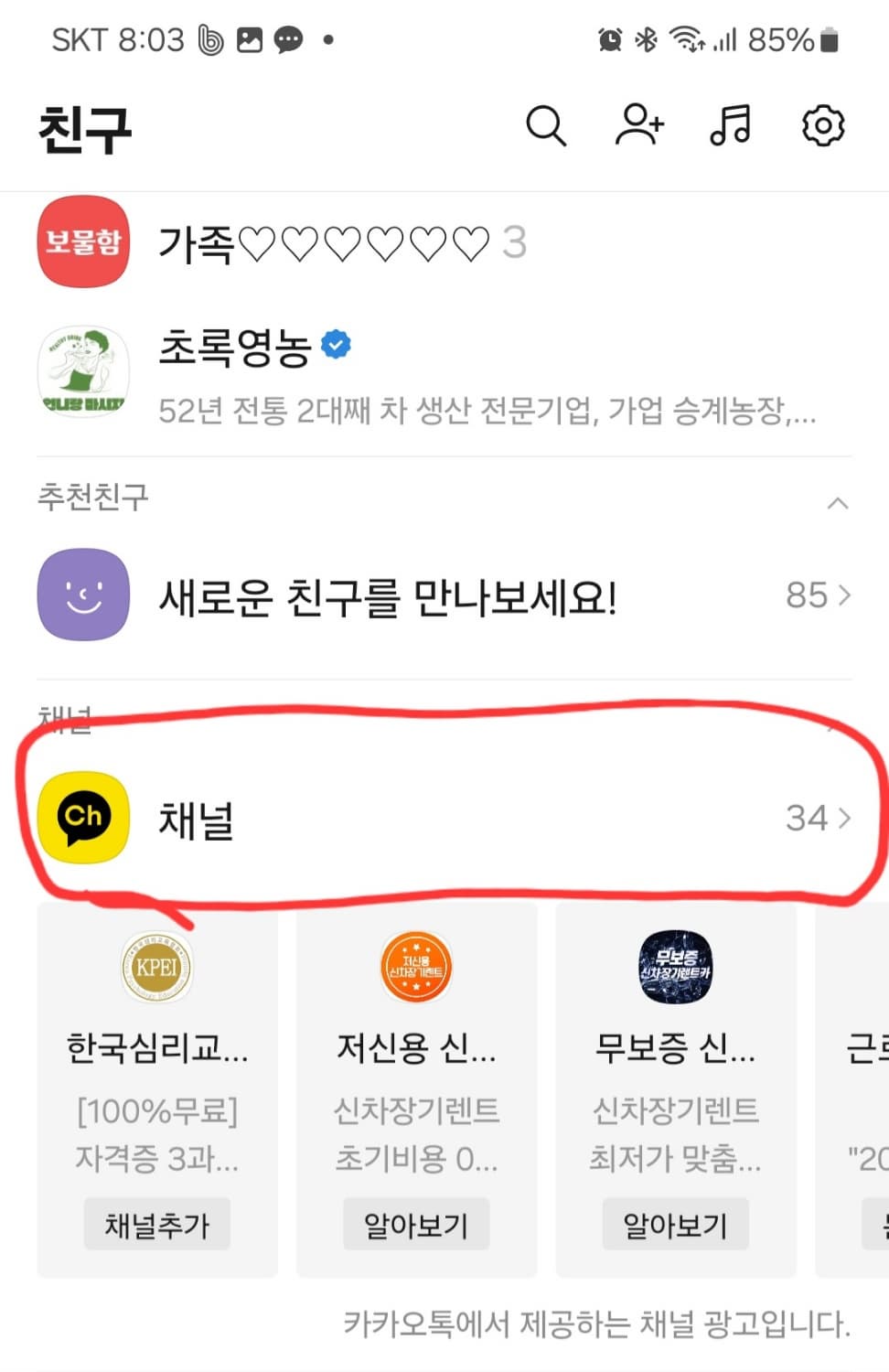
Task: Open the settings gear icon
Action: [822, 127]
